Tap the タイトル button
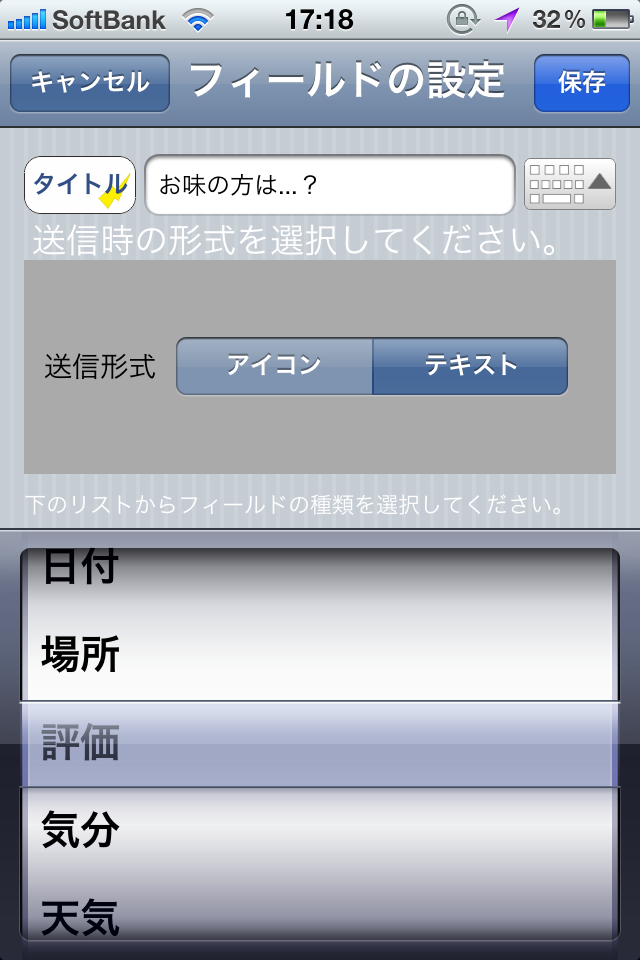This screenshot has width=640, height=960. (80, 185)
